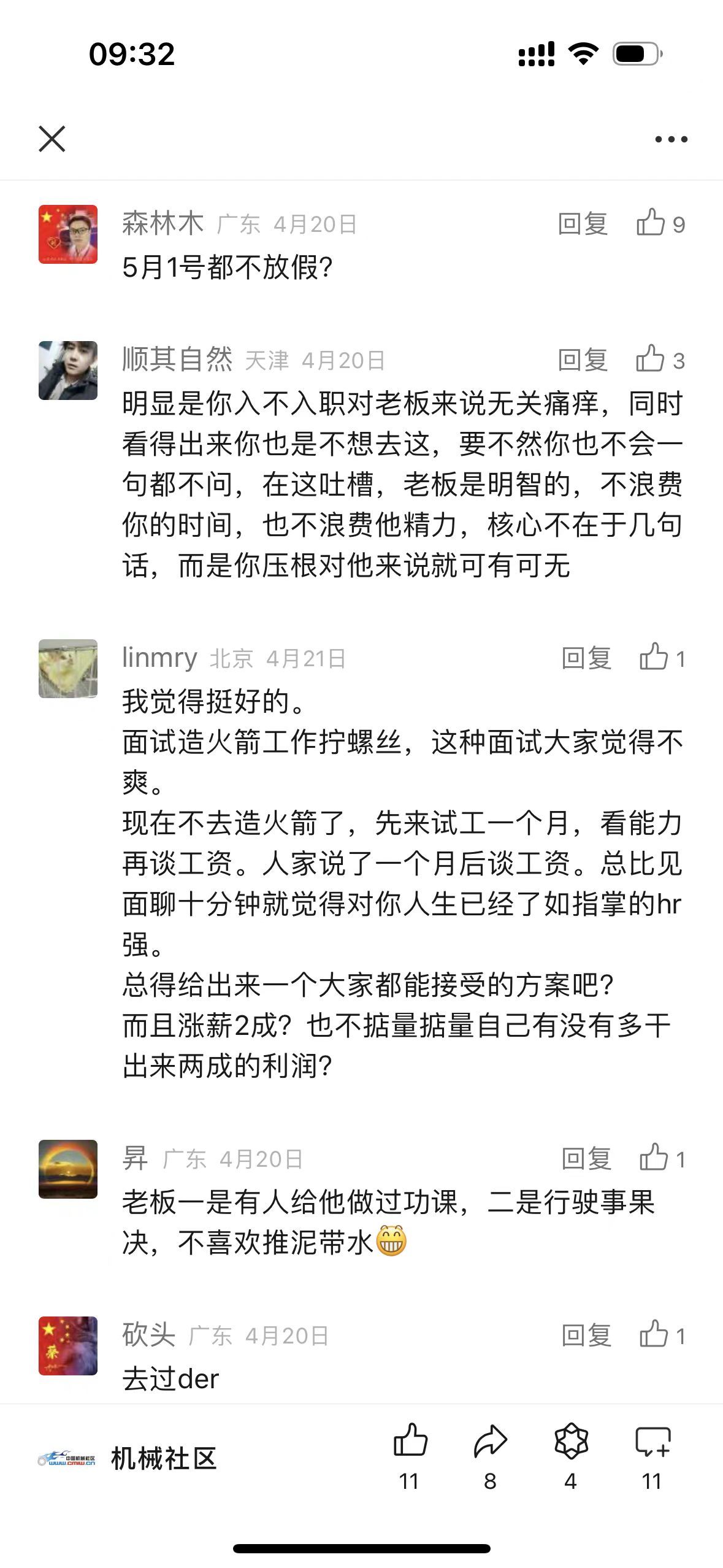View 顺其自然's profile avatar
The height and width of the screenshot is (1568, 723).
point(68,371)
